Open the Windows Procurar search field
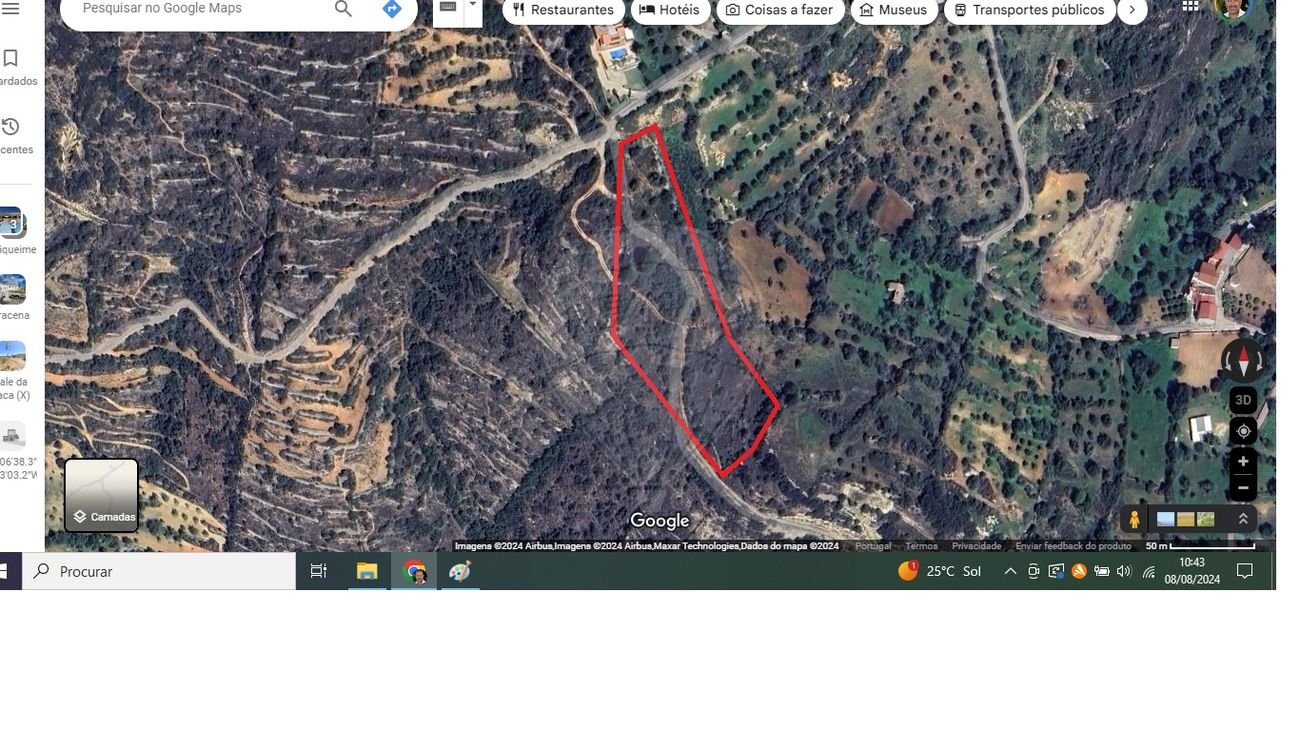This screenshot has height=731, width=1300. (160, 571)
